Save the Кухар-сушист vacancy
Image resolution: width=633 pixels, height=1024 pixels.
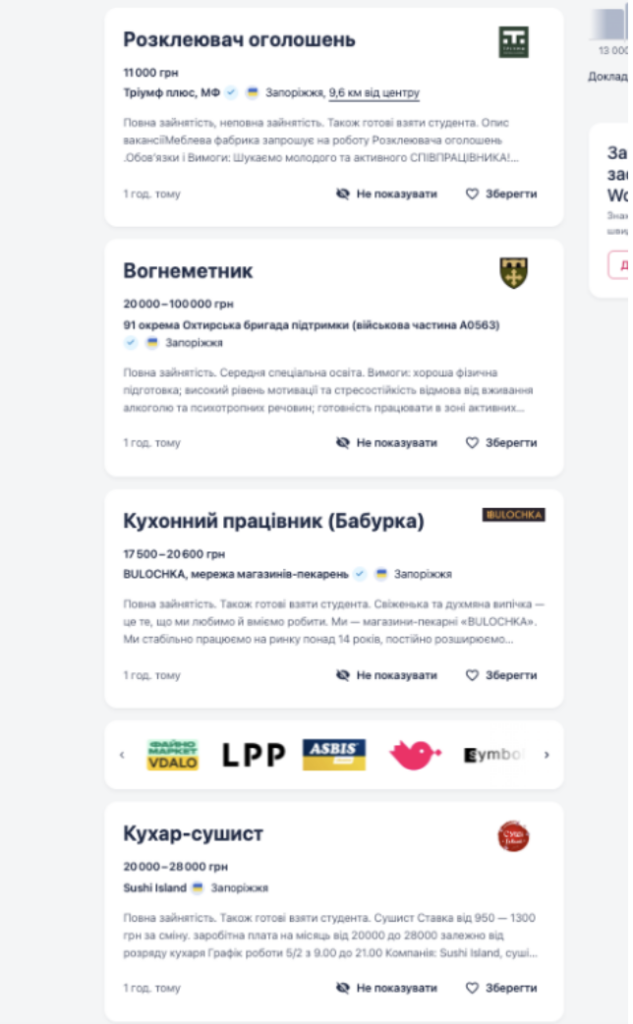click(x=501, y=987)
